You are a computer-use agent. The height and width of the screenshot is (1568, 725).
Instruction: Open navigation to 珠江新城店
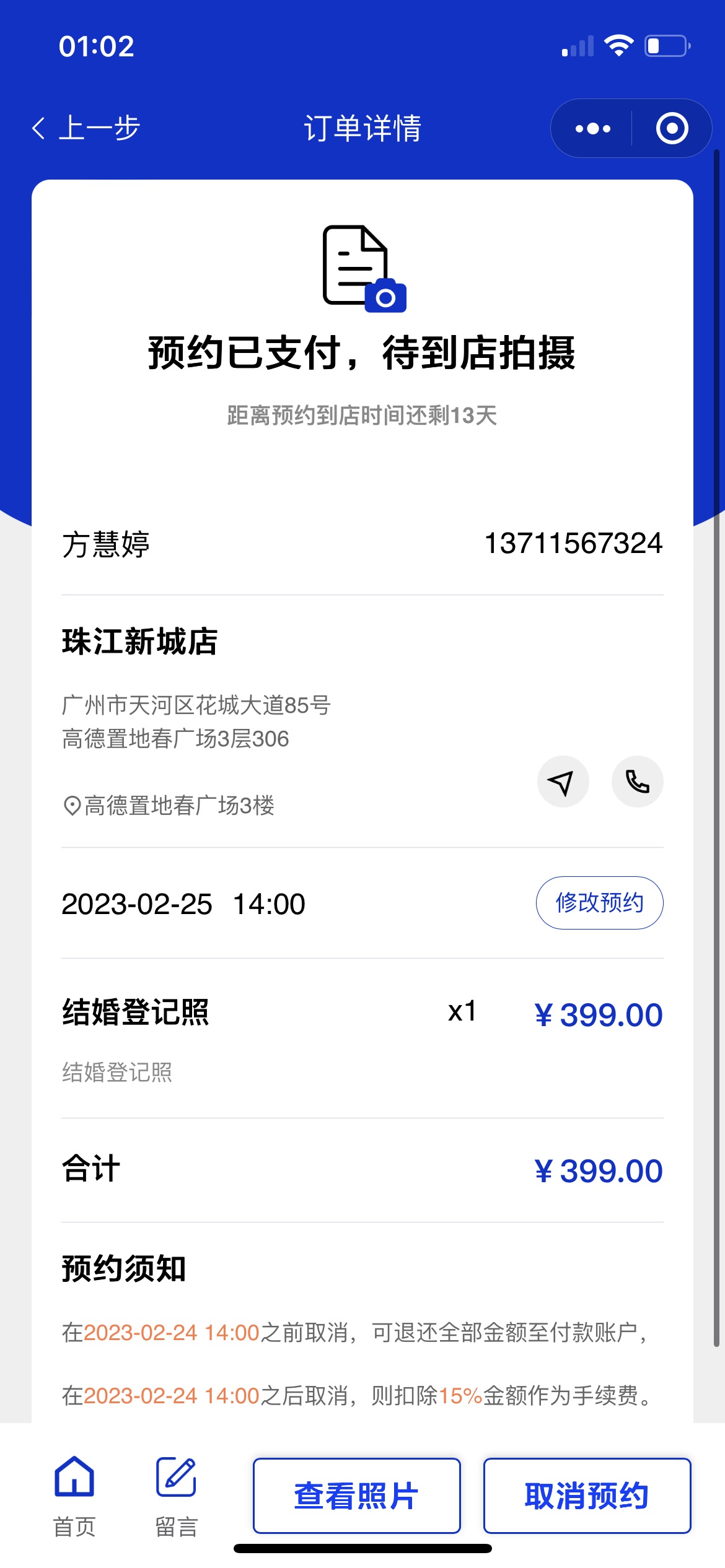point(563,782)
